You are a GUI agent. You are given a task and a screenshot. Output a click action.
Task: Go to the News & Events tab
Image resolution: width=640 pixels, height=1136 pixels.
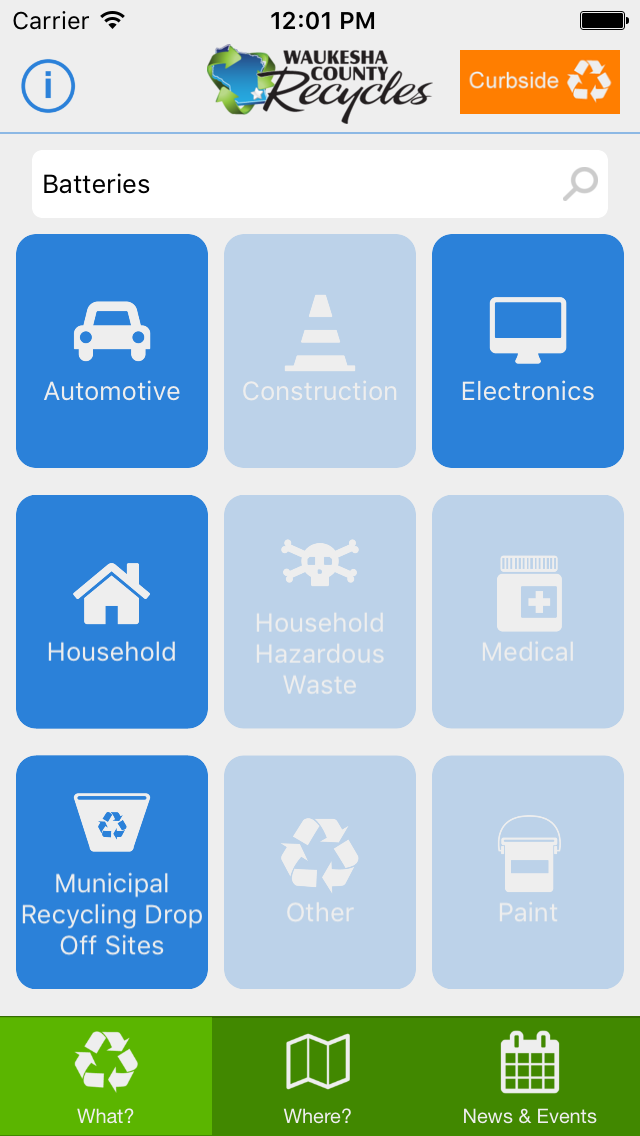click(531, 1077)
